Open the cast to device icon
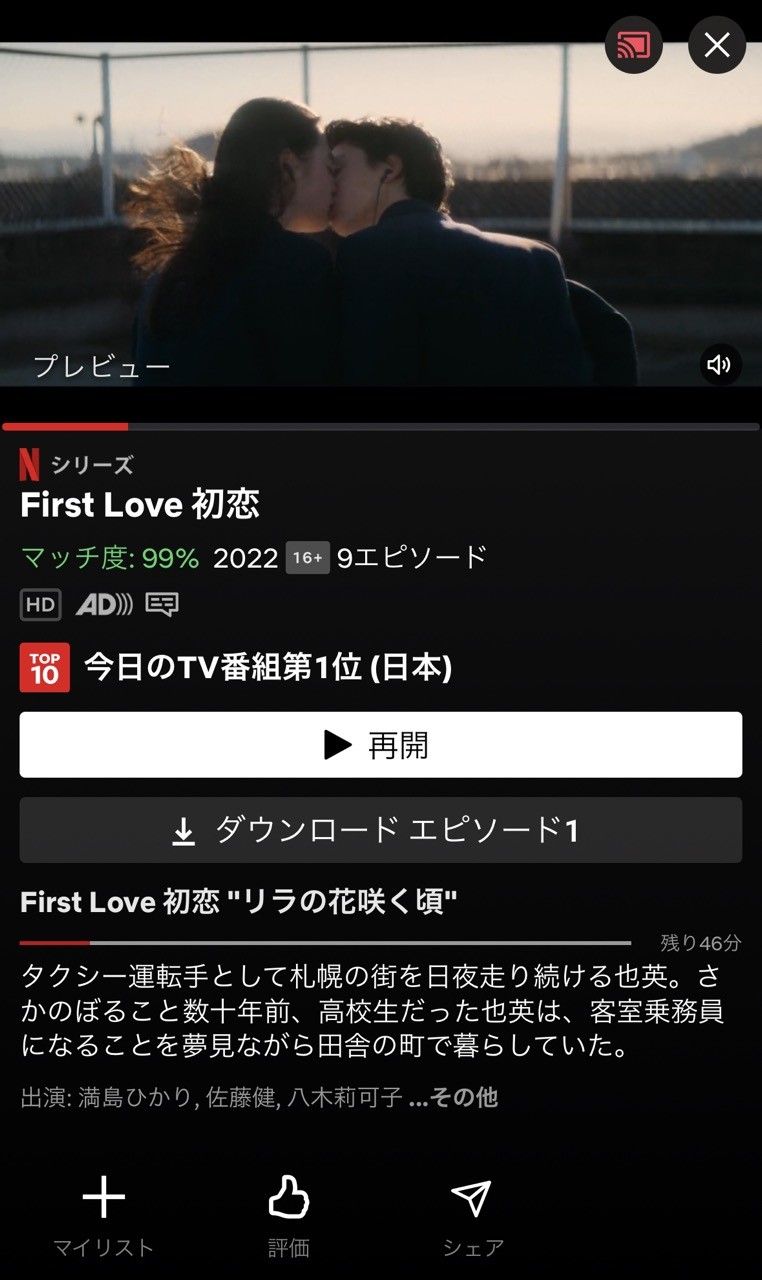The height and width of the screenshot is (1280, 762). [x=634, y=45]
